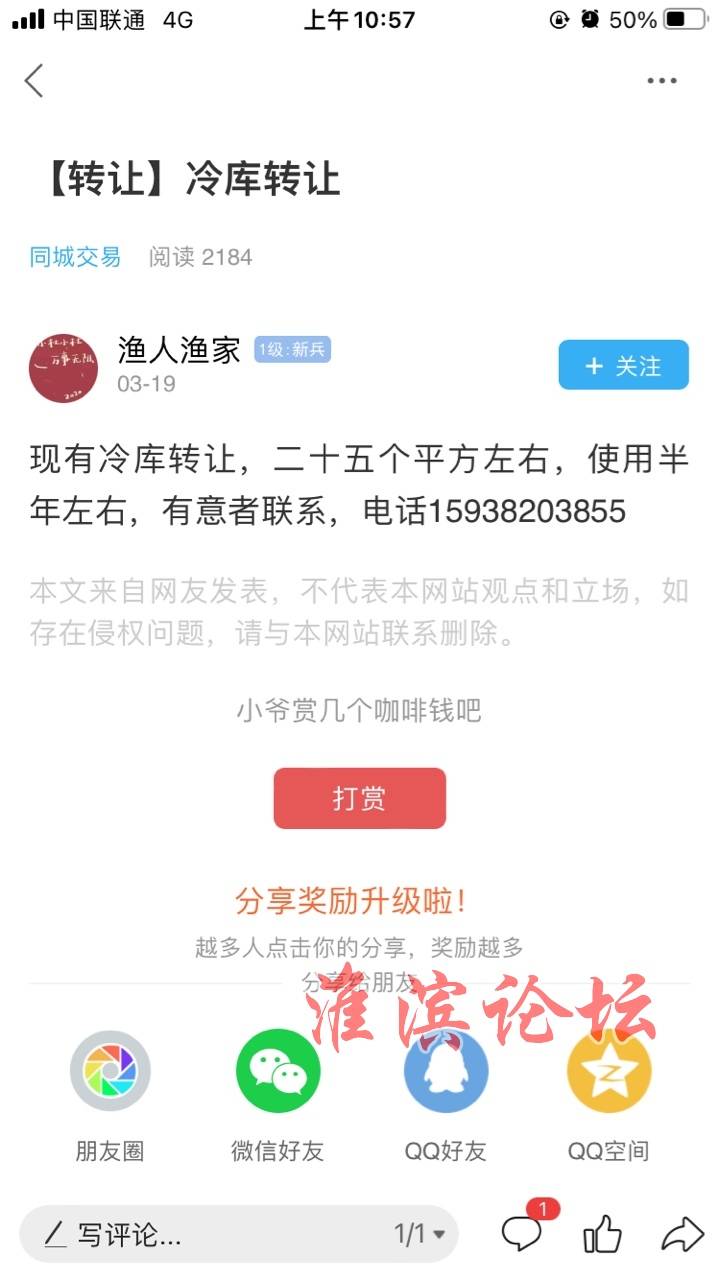The height and width of the screenshot is (1280, 720).
Task: View comments via the speech bubble icon
Action: coord(522,1234)
